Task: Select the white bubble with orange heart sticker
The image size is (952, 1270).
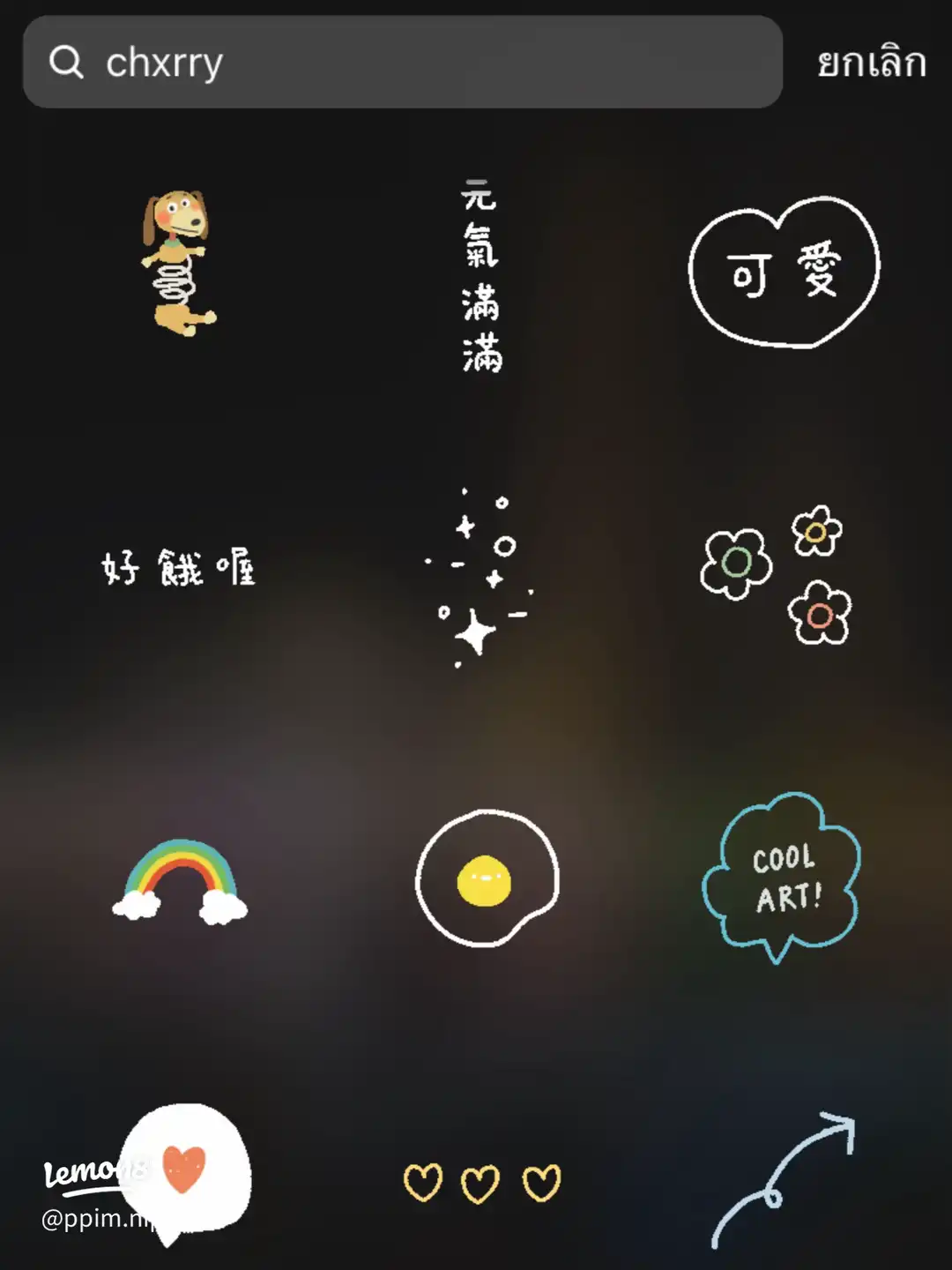Action: pyautogui.click(x=187, y=1170)
